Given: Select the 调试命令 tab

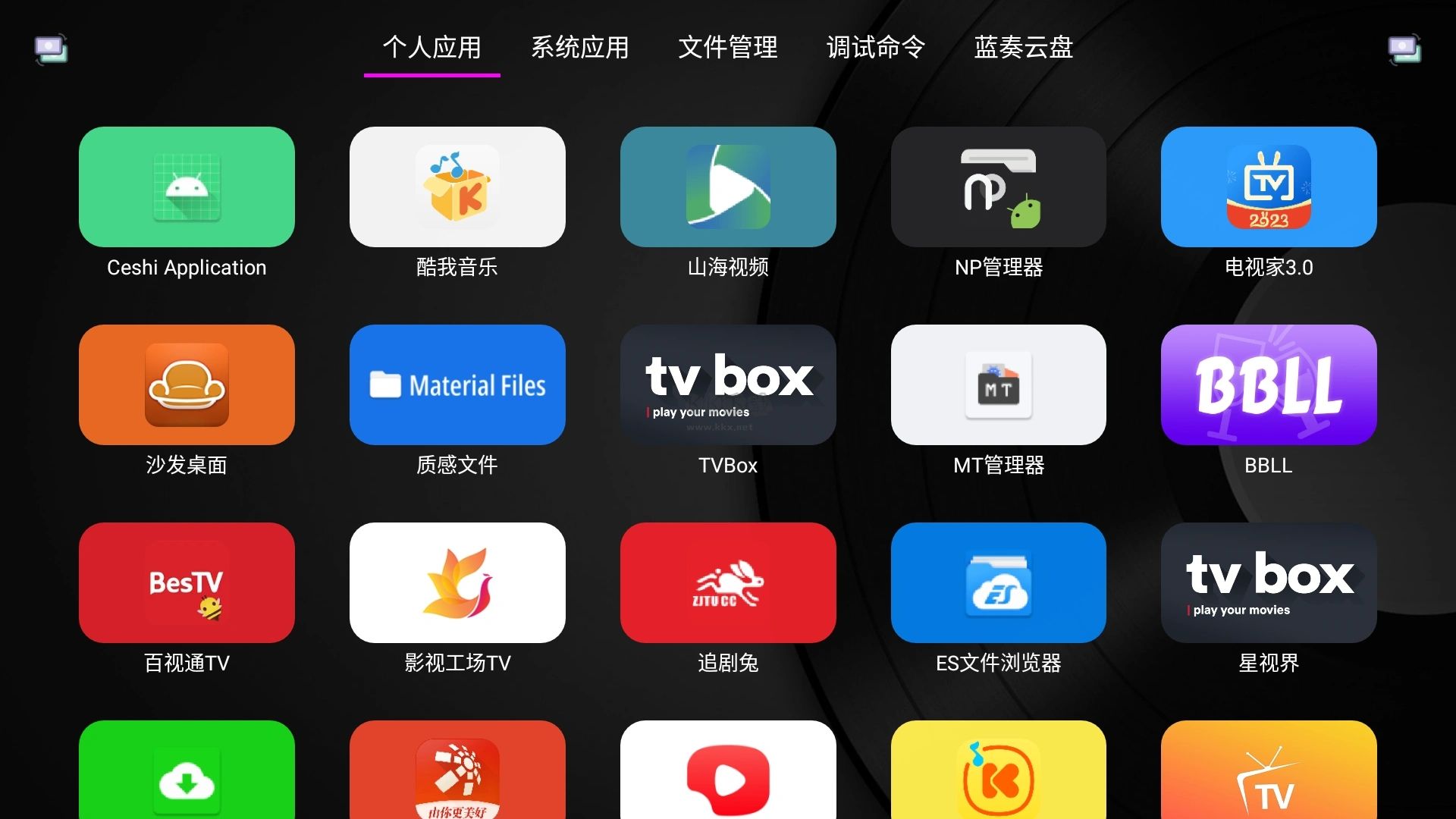Looking at the screenshot, I should pyautogui.click(x=875, y=47).
